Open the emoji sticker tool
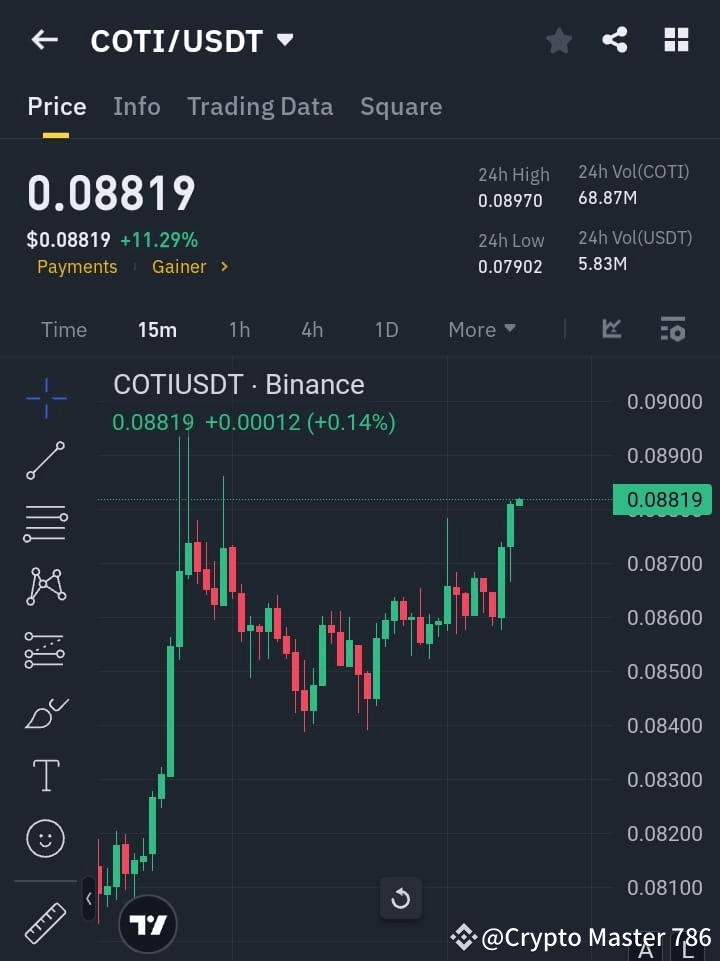720x961 pixels. [x=45, y=838]
